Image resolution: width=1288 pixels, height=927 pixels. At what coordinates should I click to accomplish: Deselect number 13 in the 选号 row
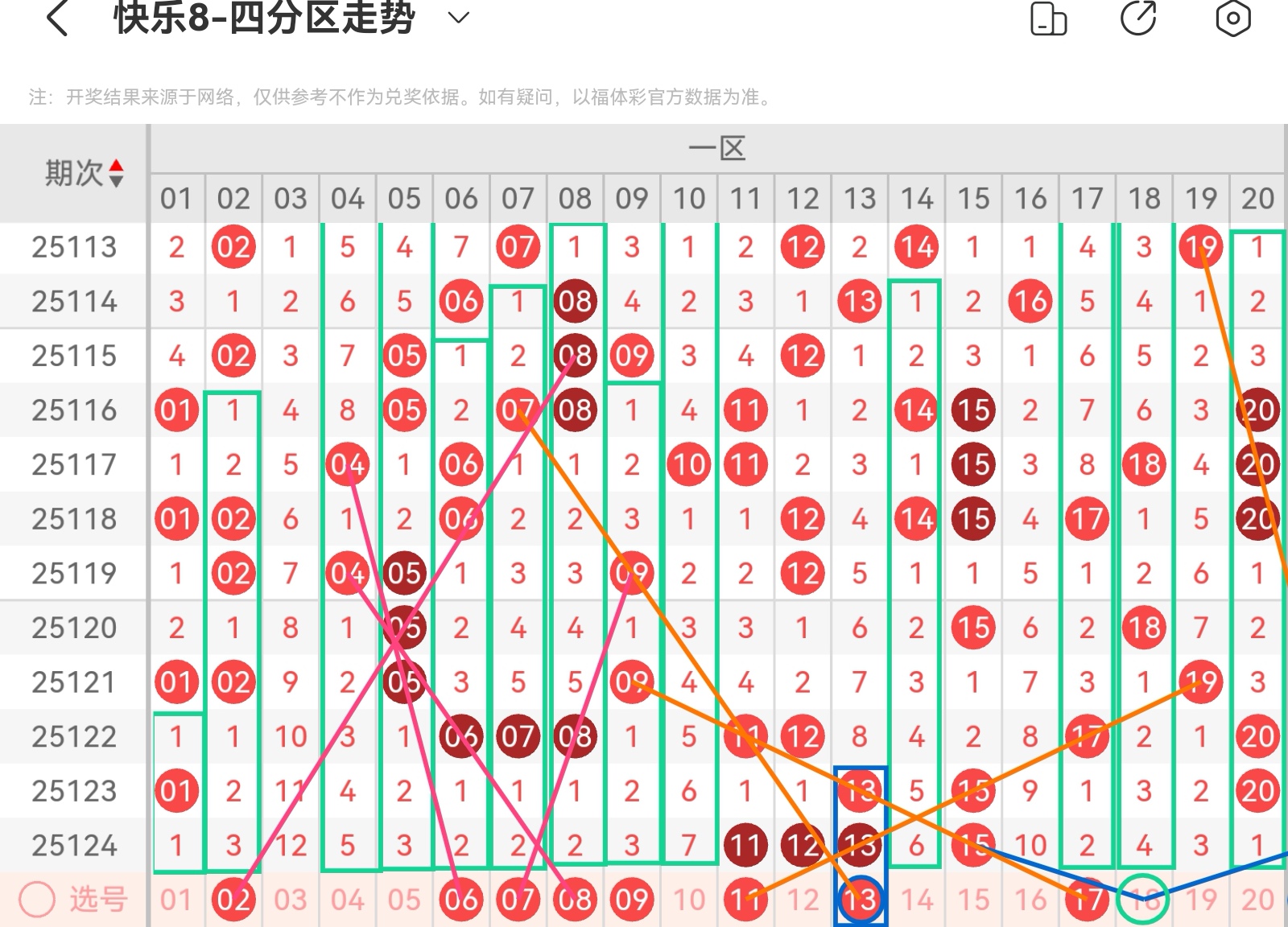click(x=860, y=900)
